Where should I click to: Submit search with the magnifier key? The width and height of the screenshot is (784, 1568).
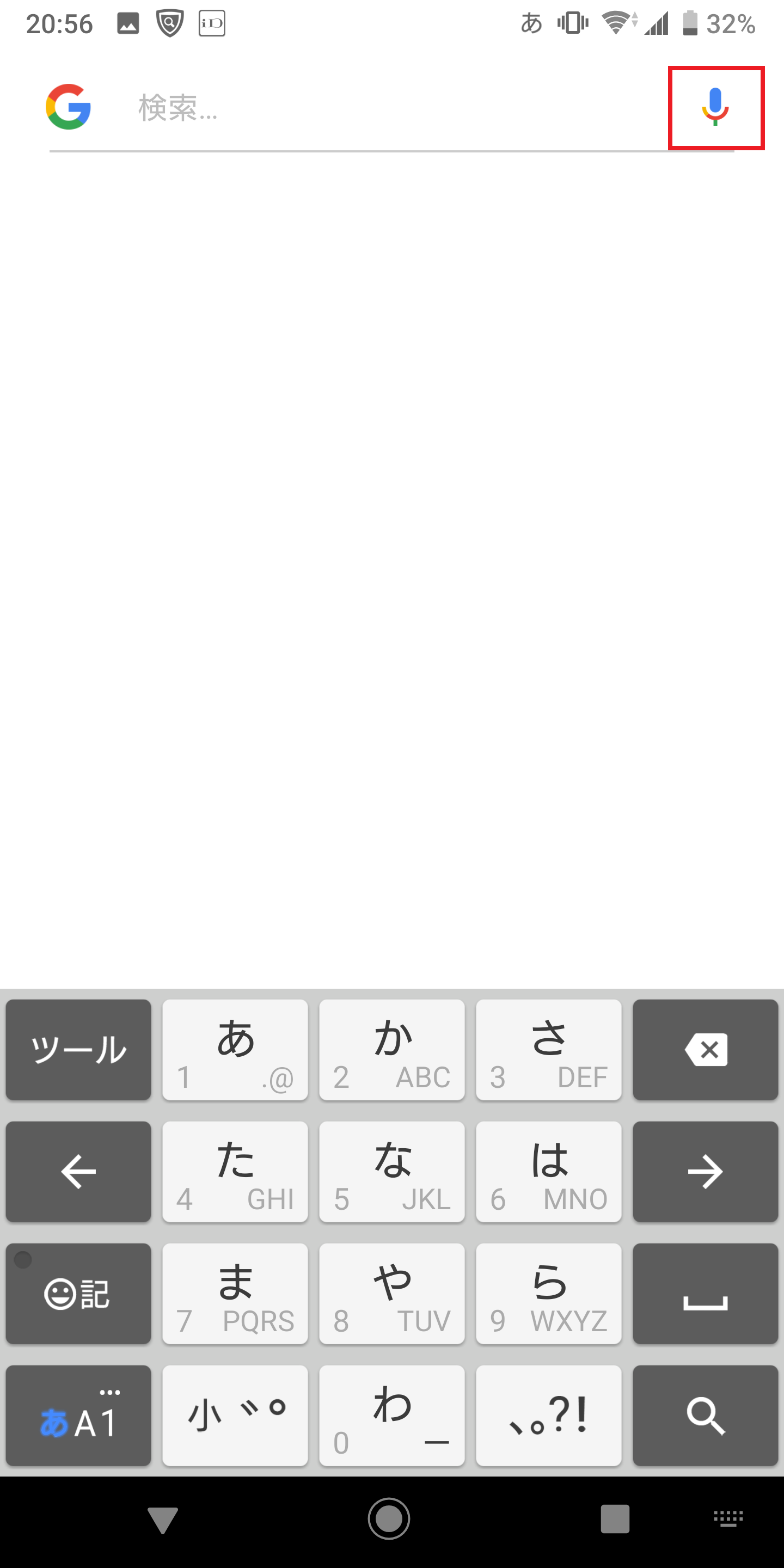(x=705, y=1415)
